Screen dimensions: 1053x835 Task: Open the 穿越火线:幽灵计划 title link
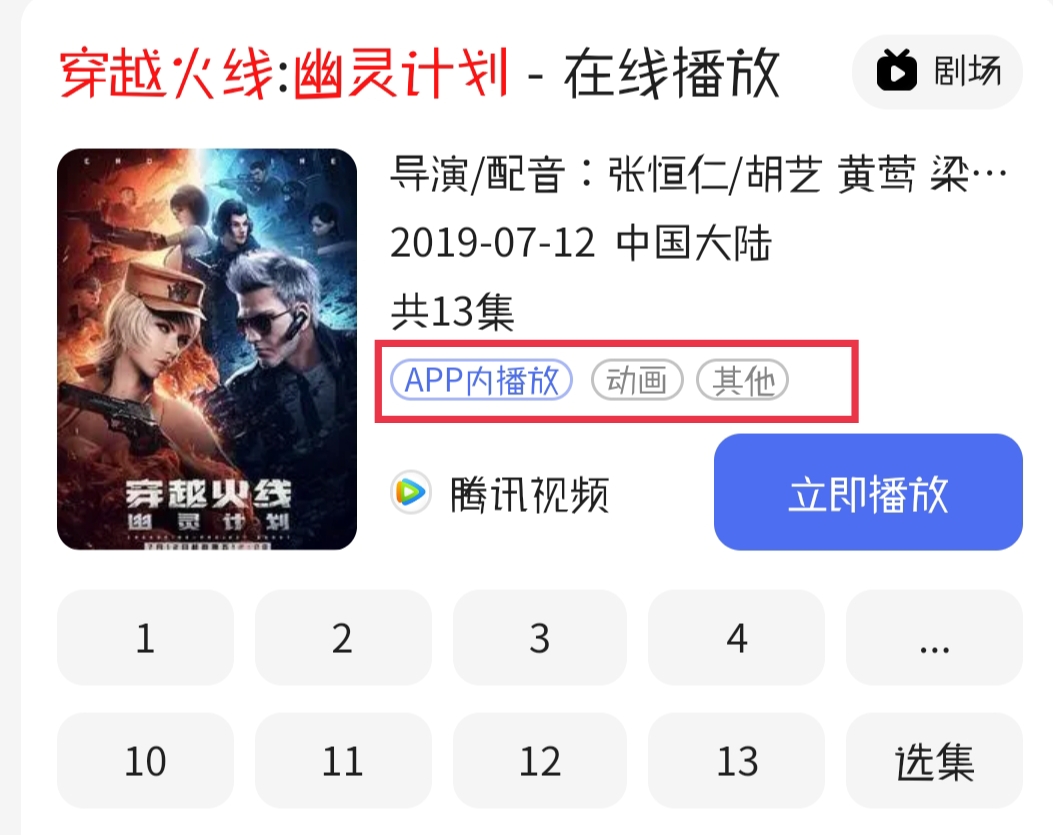284,73
